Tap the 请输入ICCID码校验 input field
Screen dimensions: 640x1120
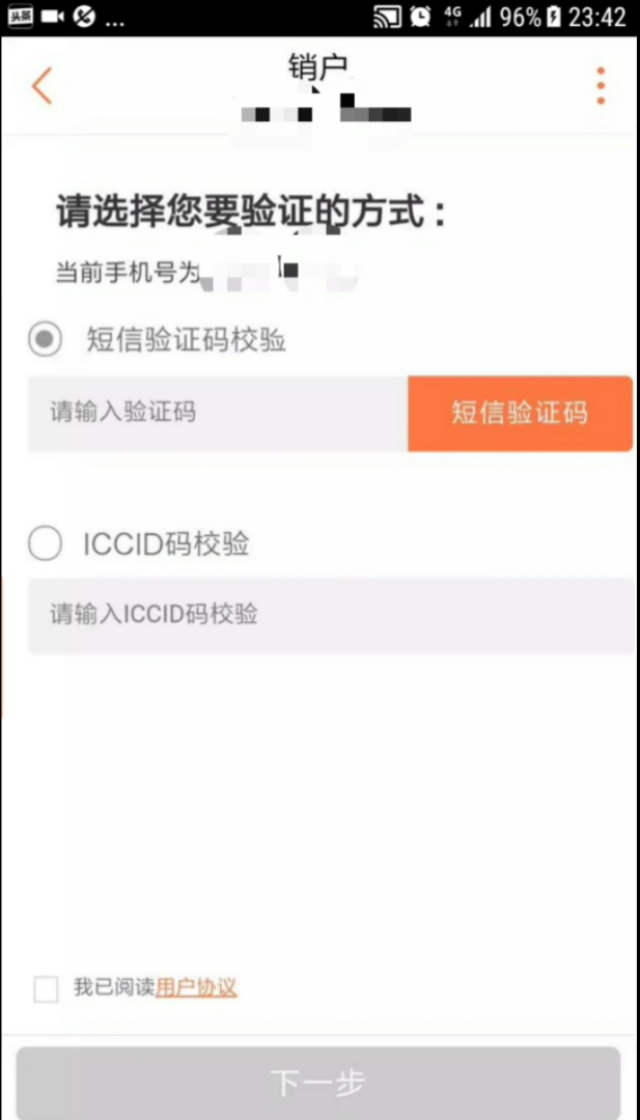330,615
